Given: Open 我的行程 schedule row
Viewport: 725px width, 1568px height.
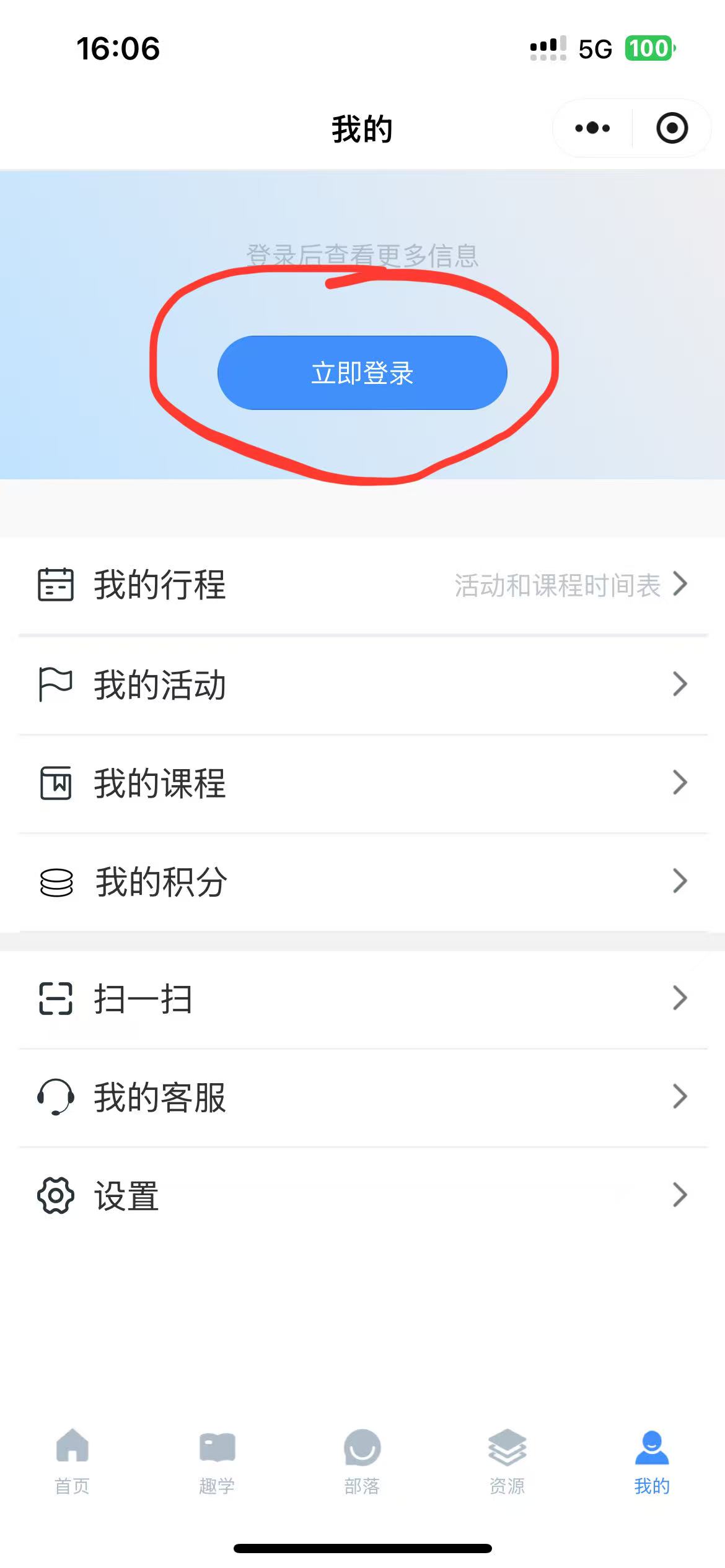Looking at the screenshot, I should pyautogui.click(x=362, y=585).
